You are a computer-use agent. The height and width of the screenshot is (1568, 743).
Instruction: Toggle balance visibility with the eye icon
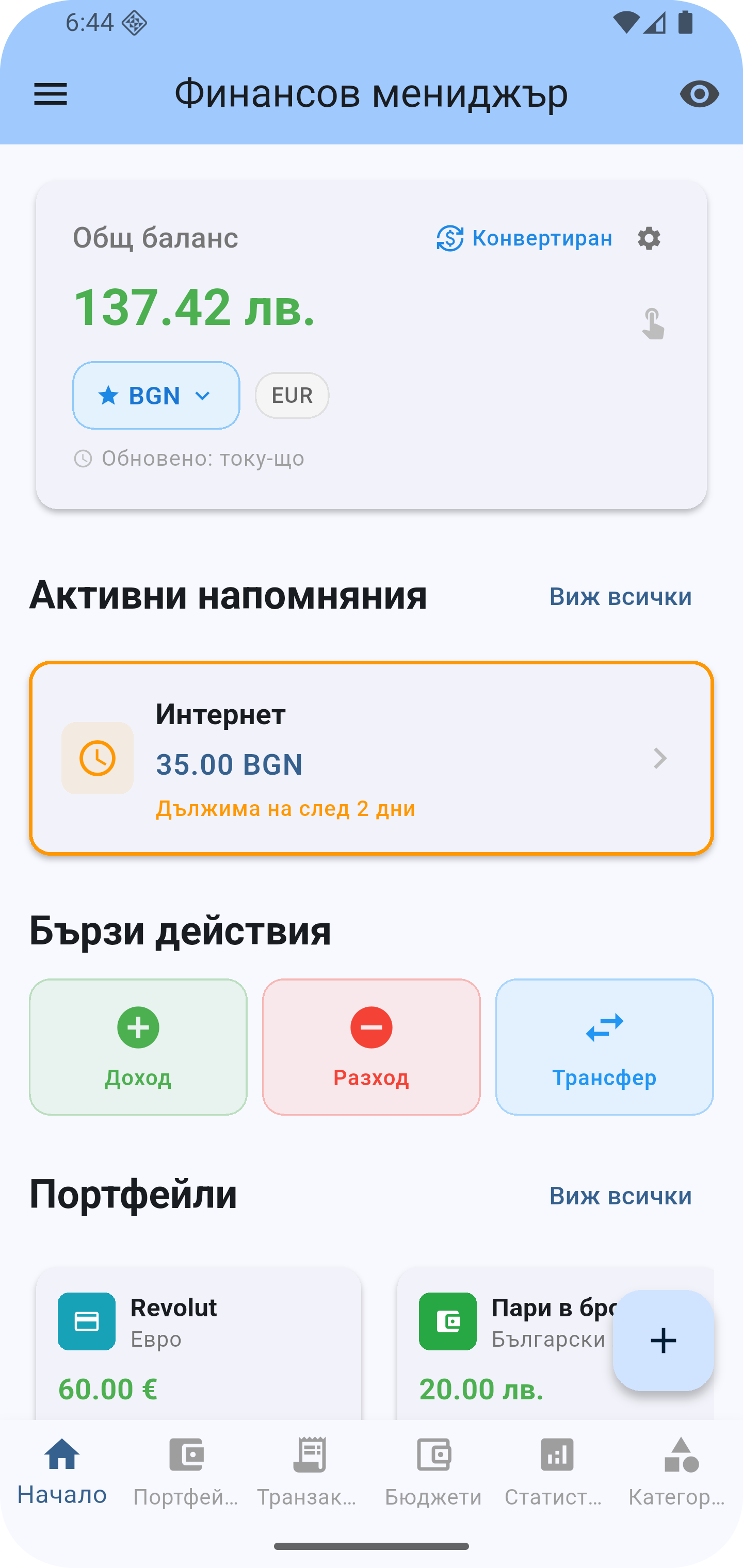coord(699,94)
